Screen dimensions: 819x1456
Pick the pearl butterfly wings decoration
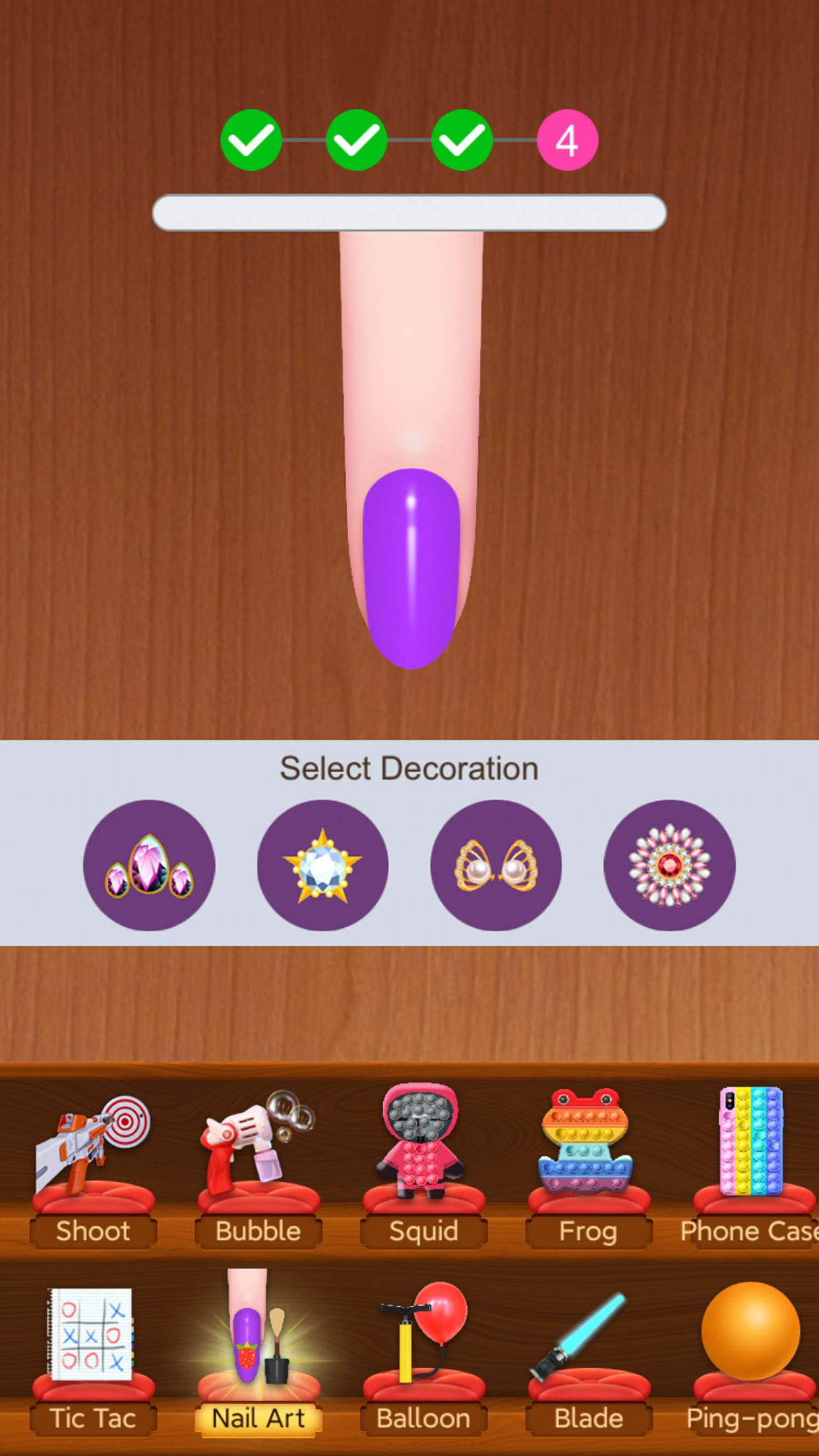(496, 865)
